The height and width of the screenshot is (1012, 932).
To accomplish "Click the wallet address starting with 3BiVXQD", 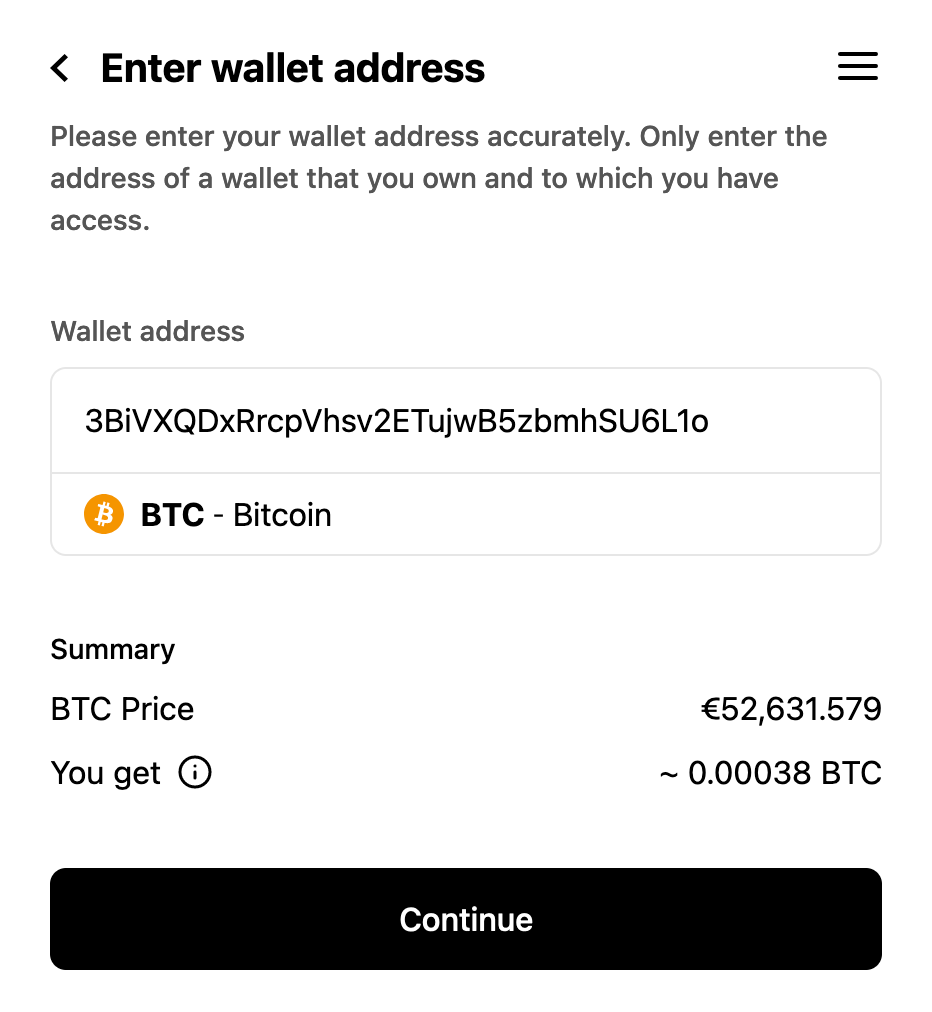I will click(x=396, y=421).
